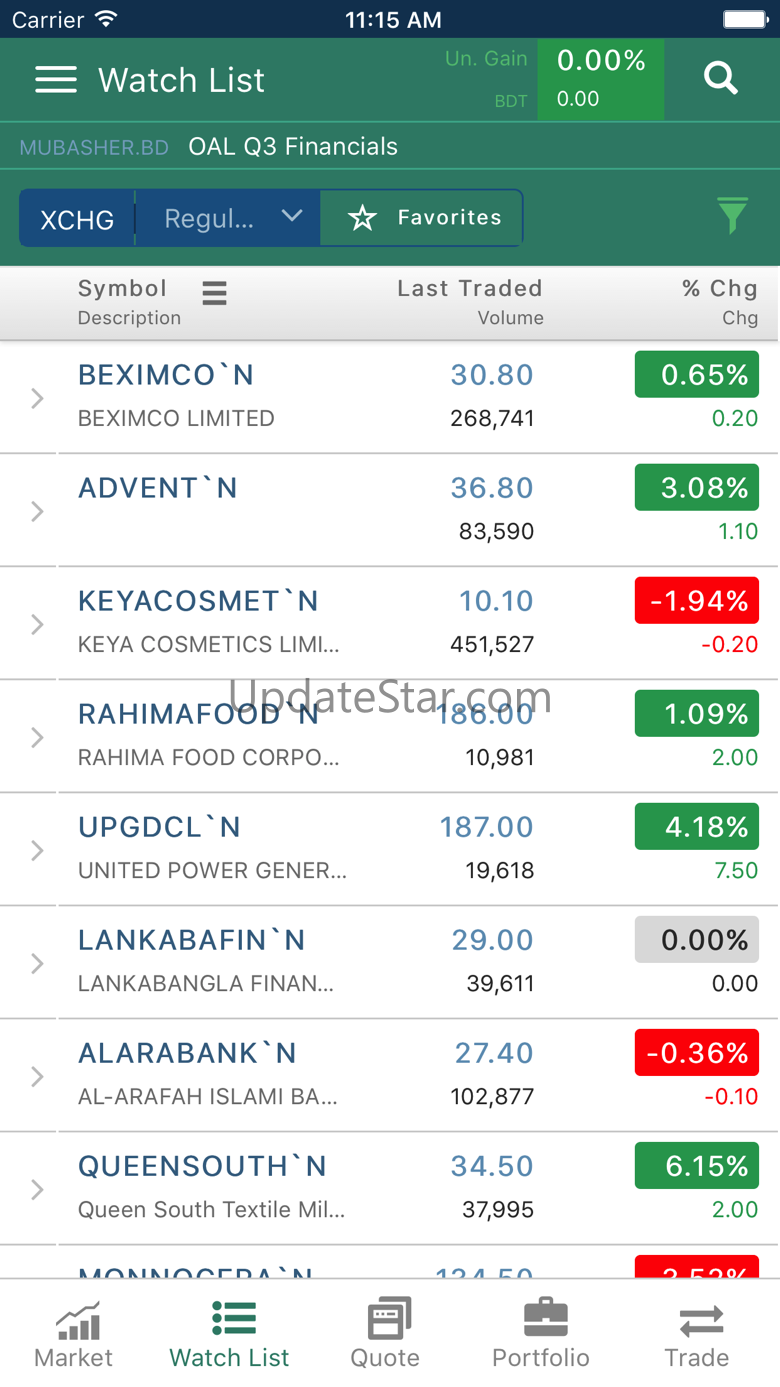Open the hamburger navigation menu
780x1387 pixels.
point(56,80)
